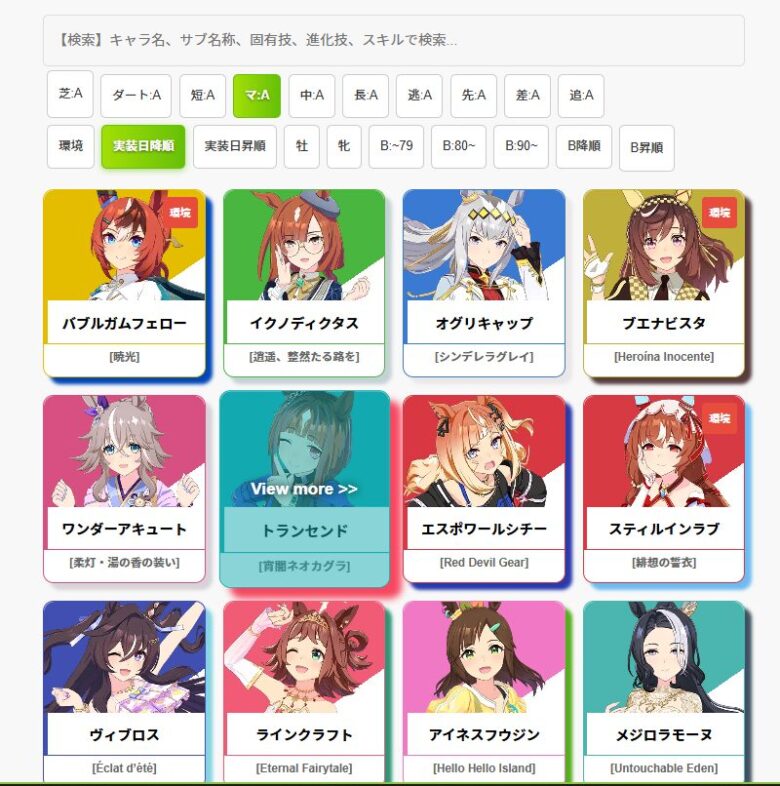Open the ブエナビスタ card
Screen dimensions: 780x786
[664, 283]
